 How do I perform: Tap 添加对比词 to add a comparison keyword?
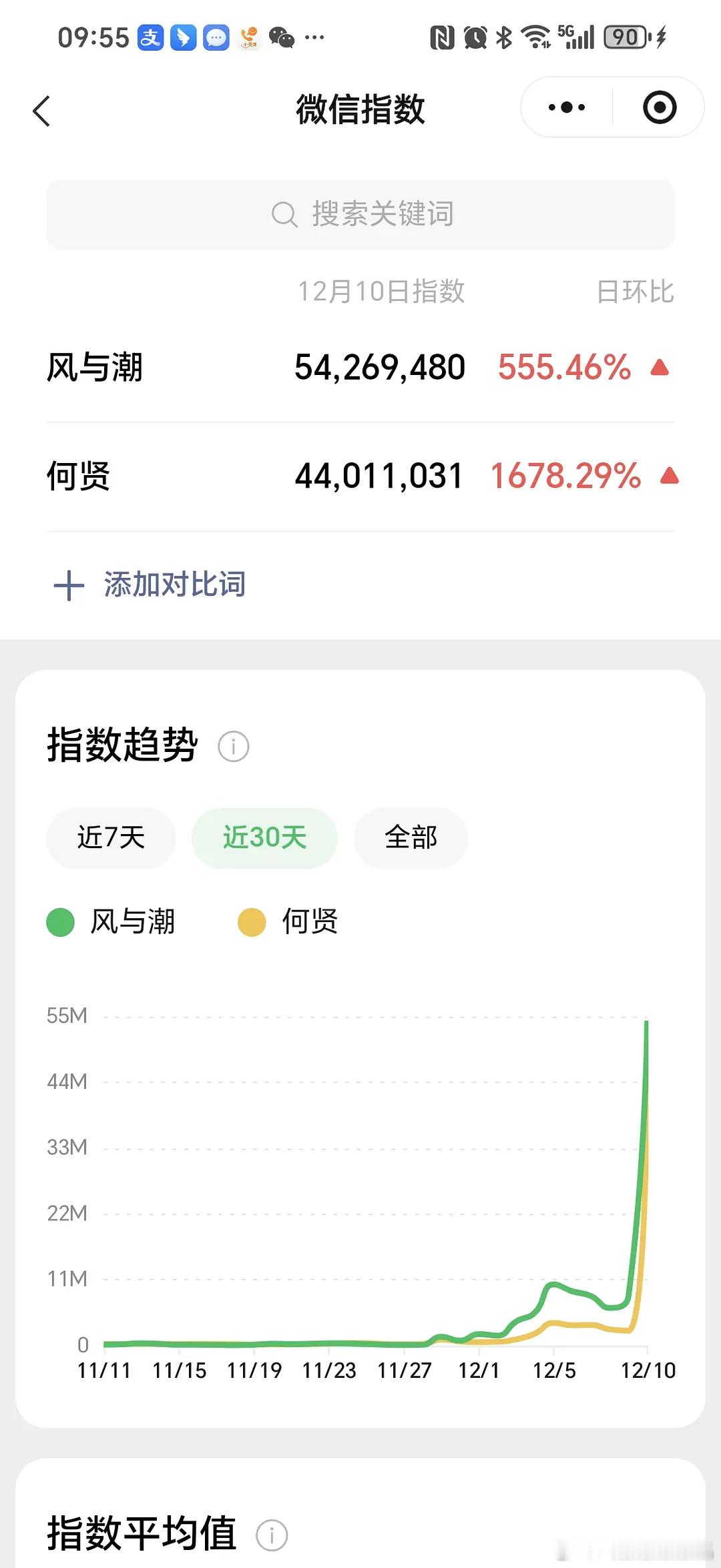click(175, 583)
